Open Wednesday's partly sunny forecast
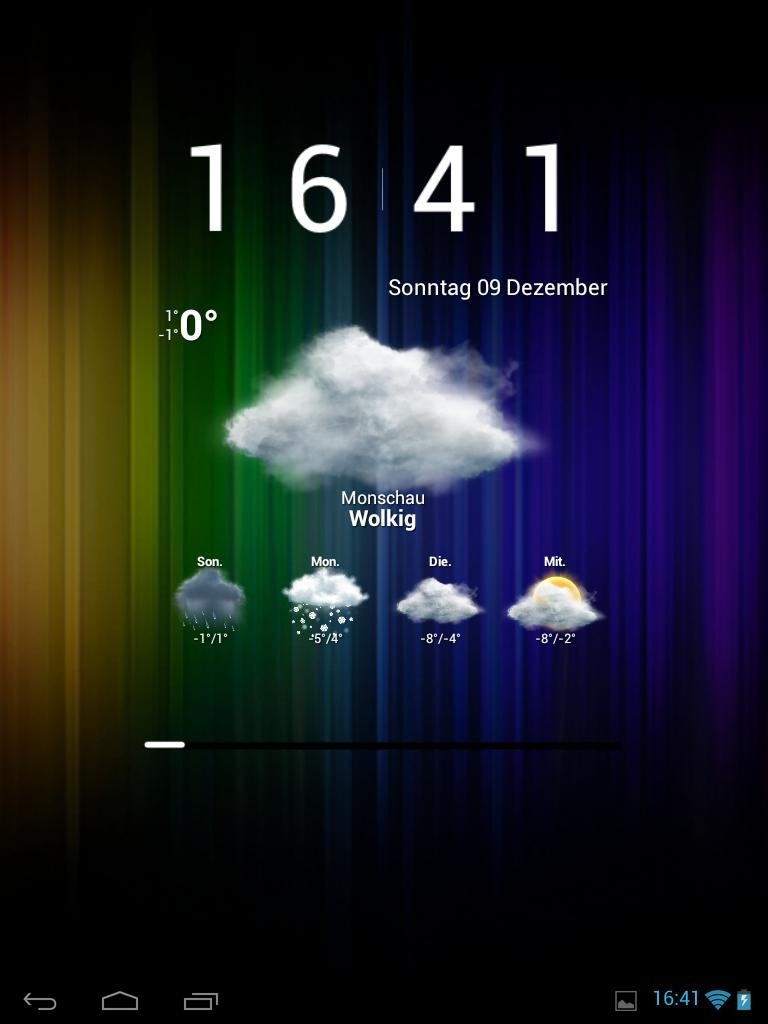768x1024 pixels. click(x=555, y=600)
